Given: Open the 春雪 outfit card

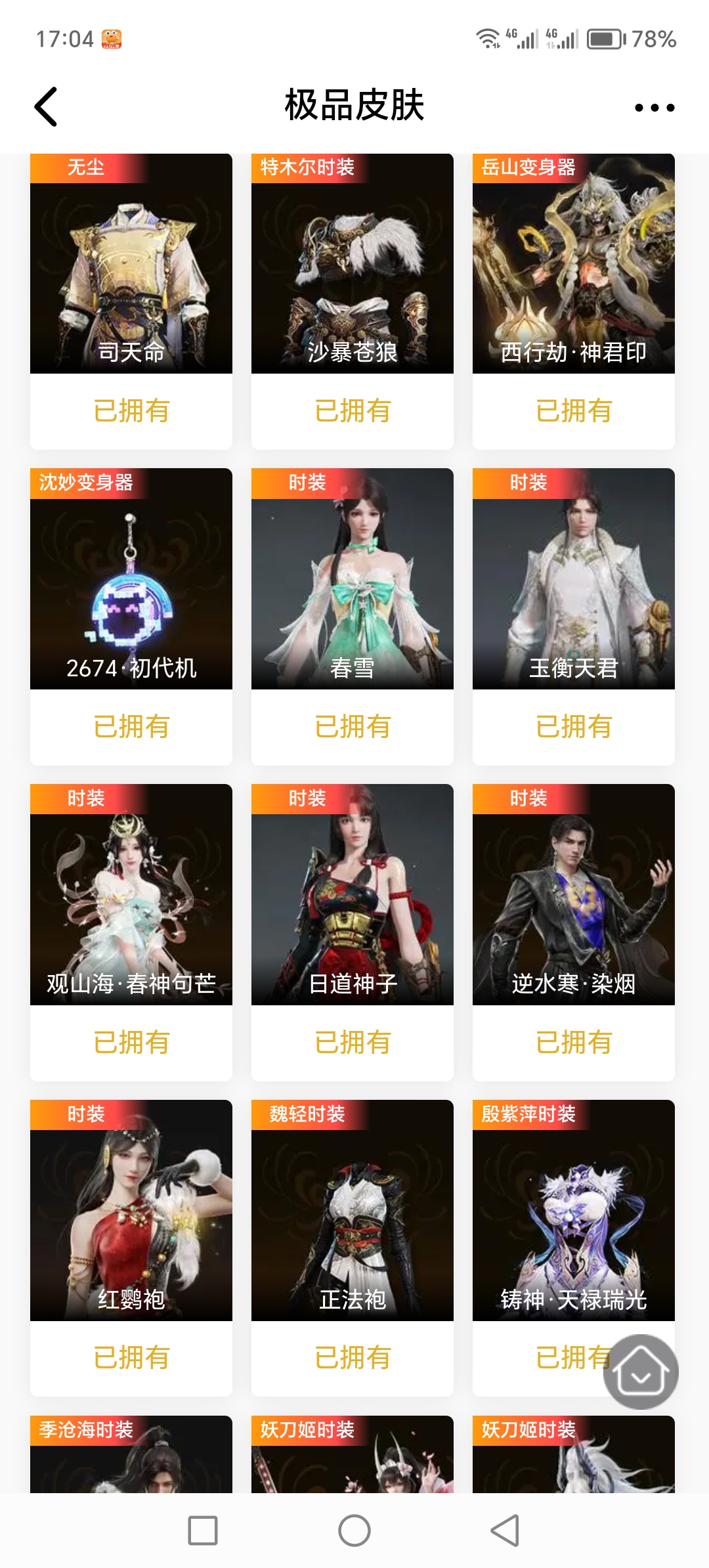Looking at the screenshot, I should coord(353,591).
